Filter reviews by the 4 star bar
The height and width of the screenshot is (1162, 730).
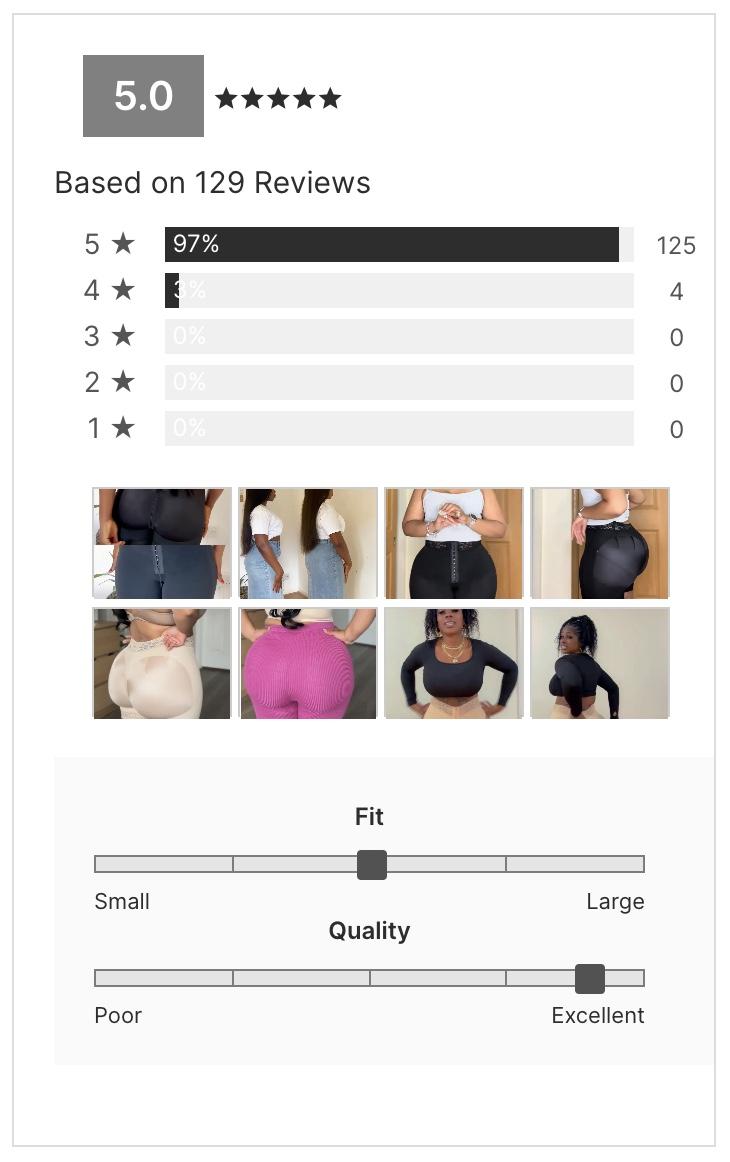tap(398, 291)
